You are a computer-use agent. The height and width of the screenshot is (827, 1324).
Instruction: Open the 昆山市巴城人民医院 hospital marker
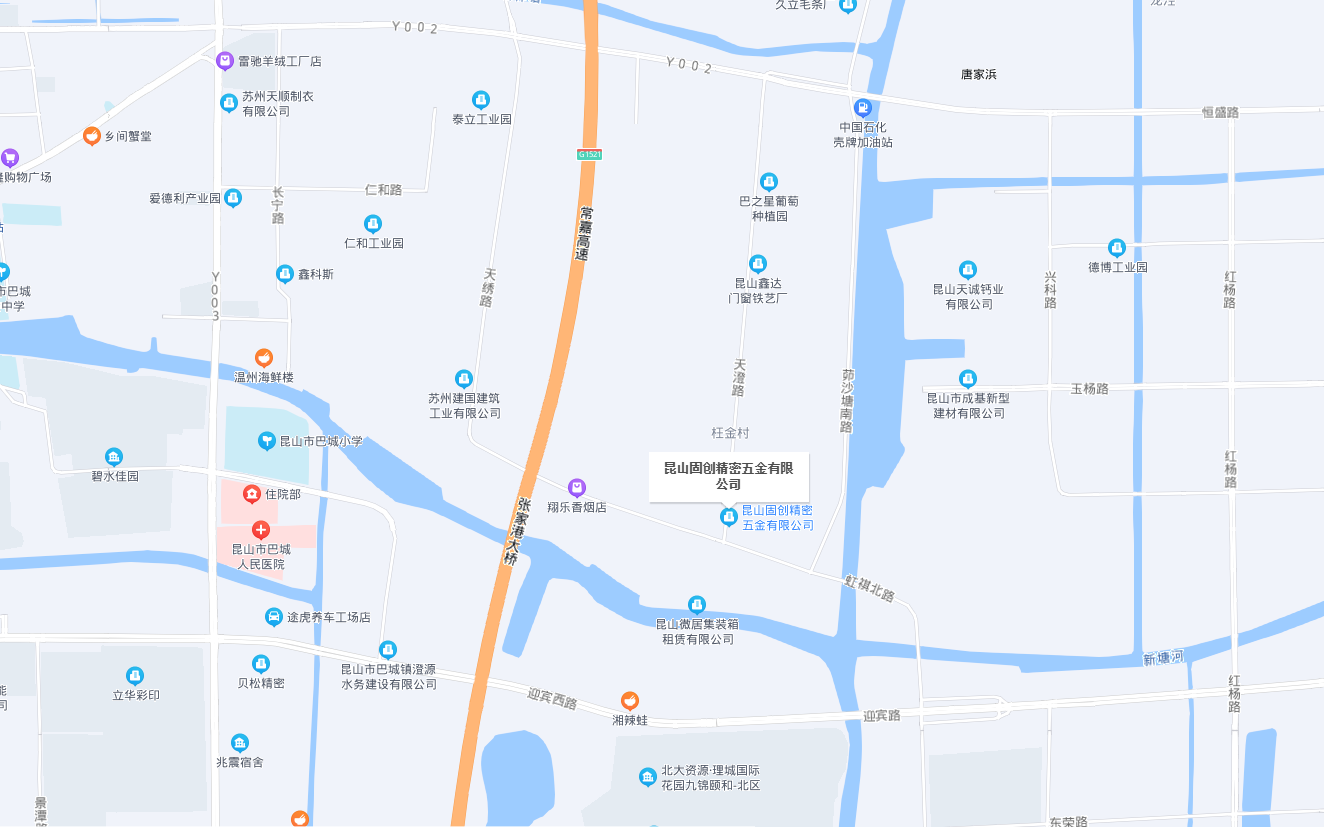pos(261,530)
